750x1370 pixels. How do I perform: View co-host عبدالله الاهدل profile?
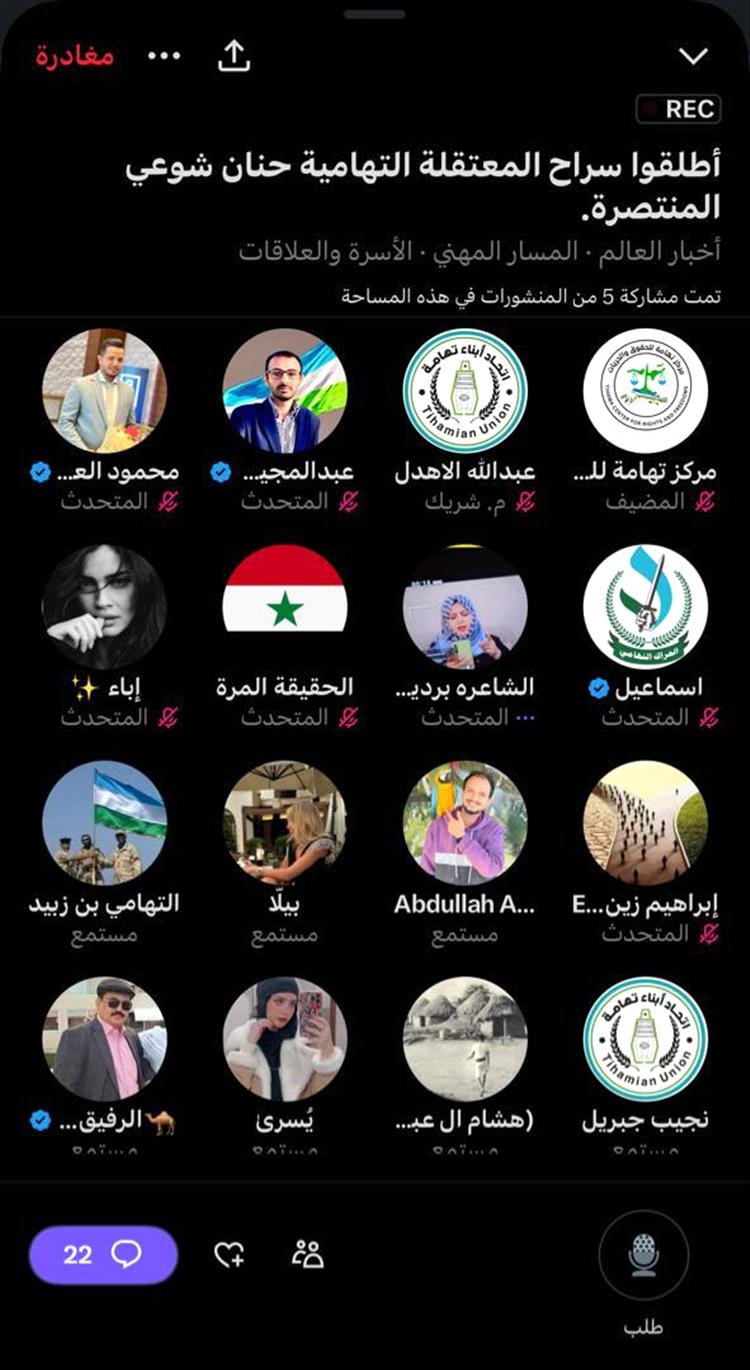click(x=465, y=391)
